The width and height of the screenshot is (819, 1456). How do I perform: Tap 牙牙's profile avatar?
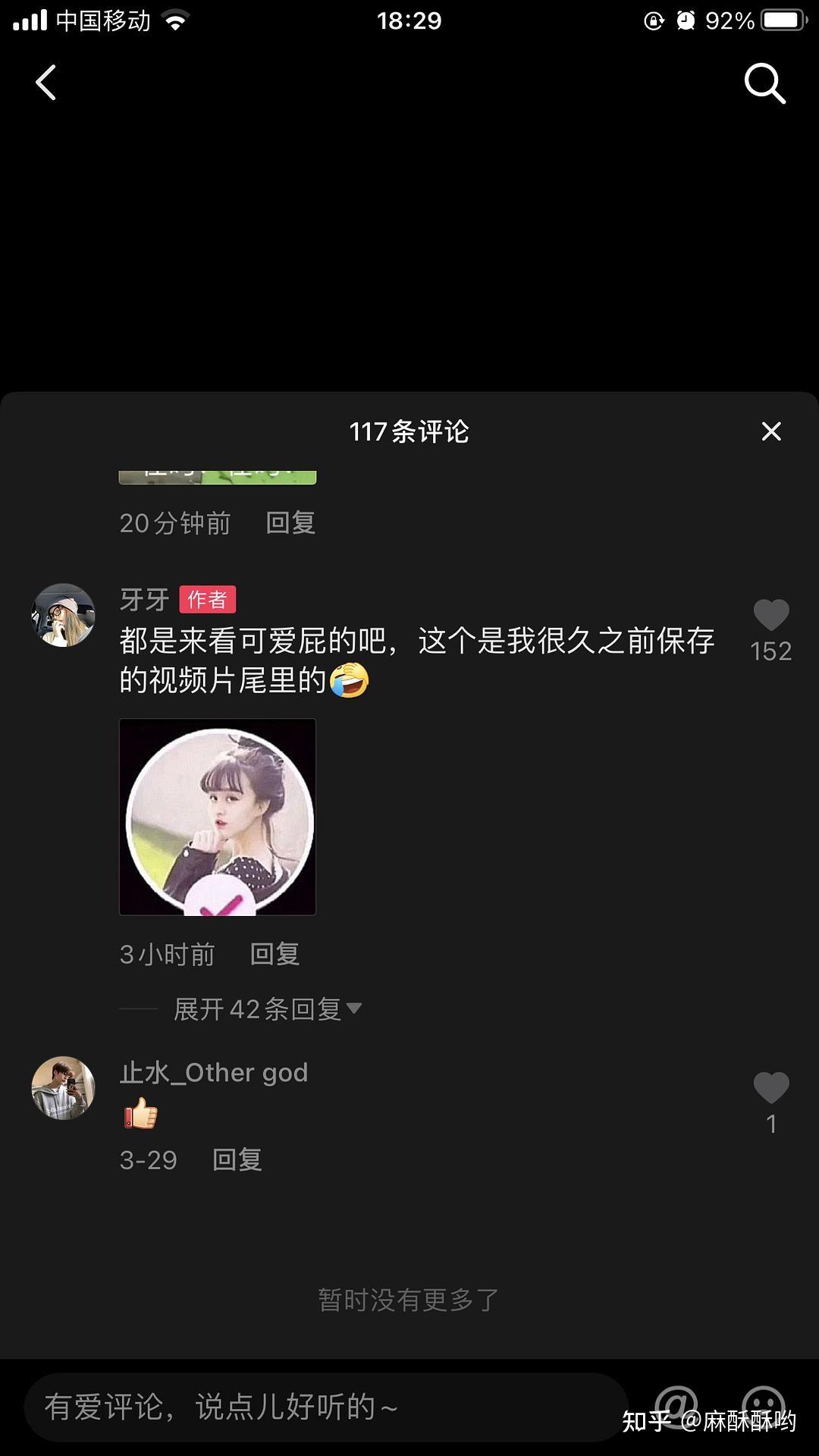pos(63,616)
